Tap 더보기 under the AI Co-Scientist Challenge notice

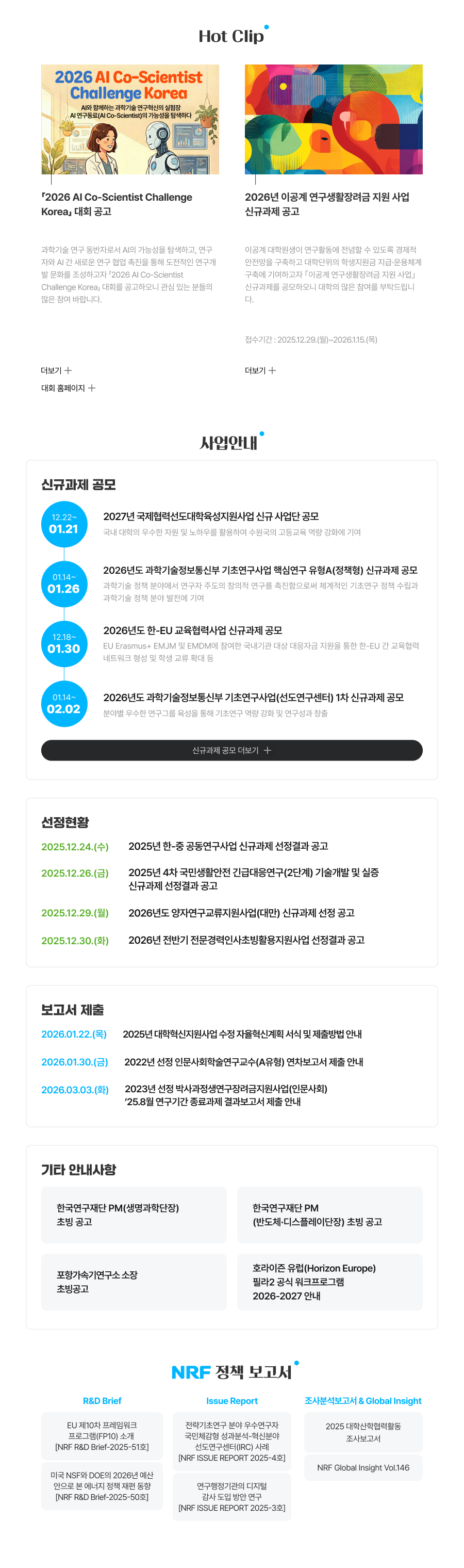(56, 370)
